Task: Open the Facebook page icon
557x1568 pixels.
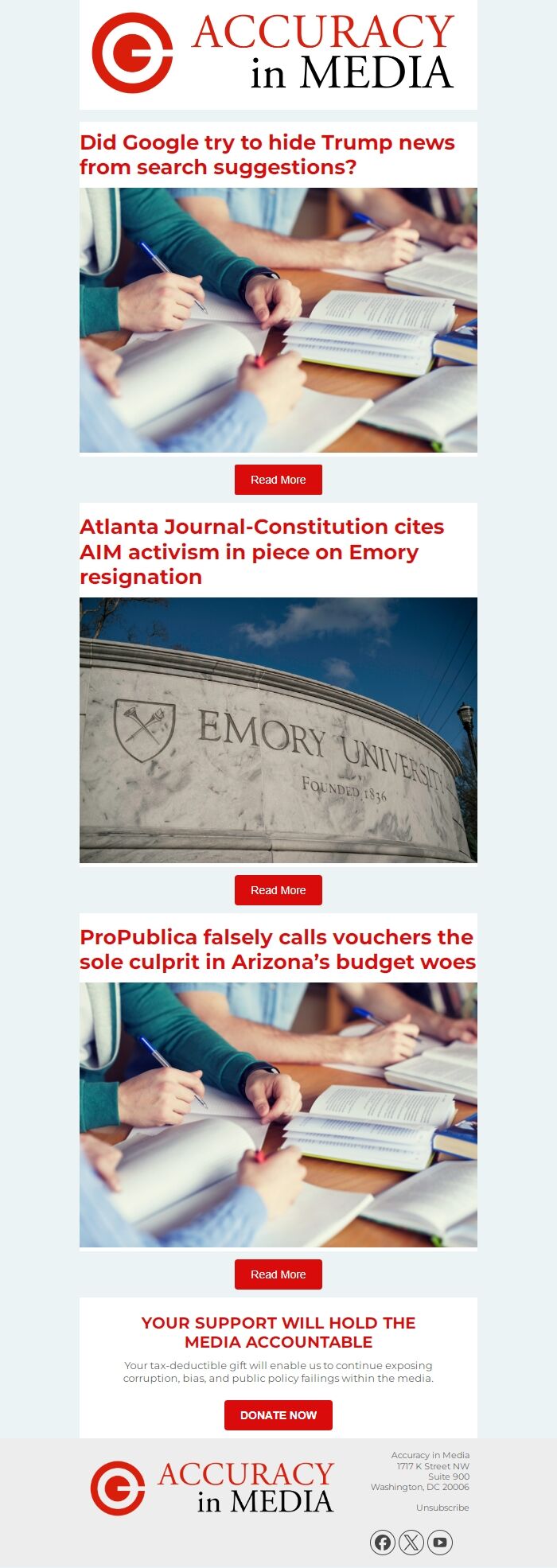Action: click(383, 1543)
